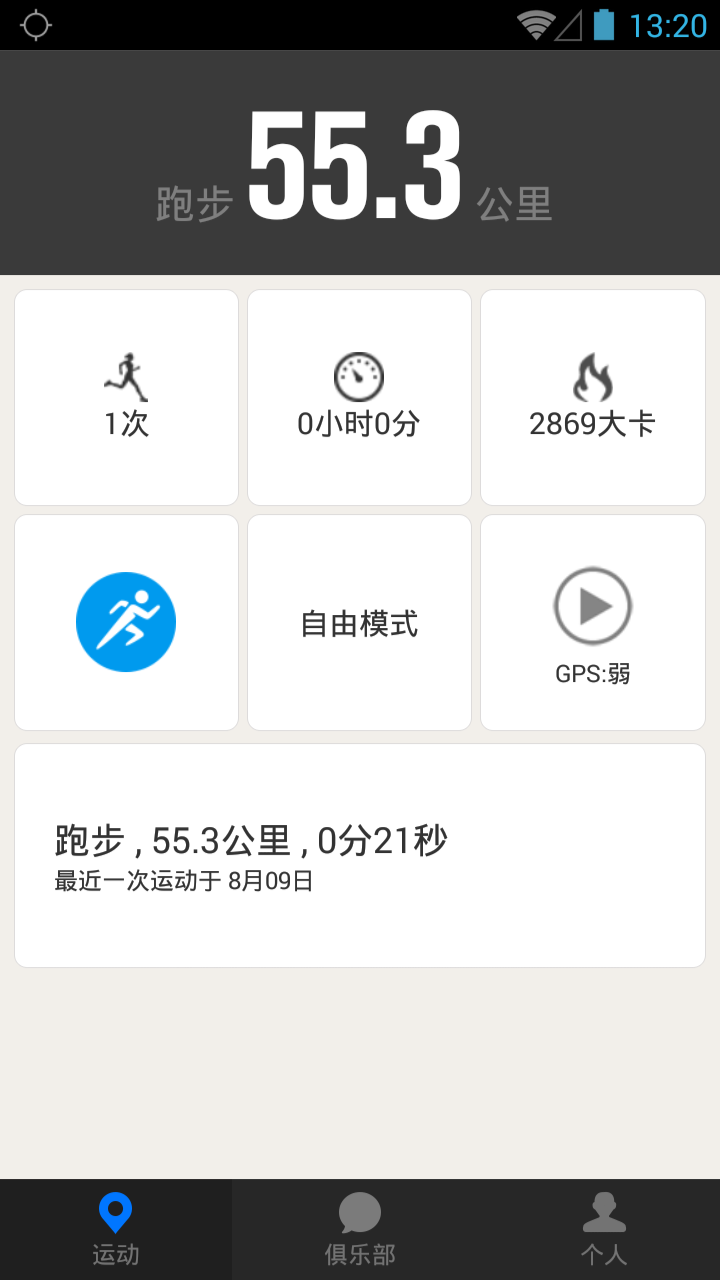Viewport: 720px width, 1280px height.
Task: Start the run with the play button
Action: (x=593, y=606)
